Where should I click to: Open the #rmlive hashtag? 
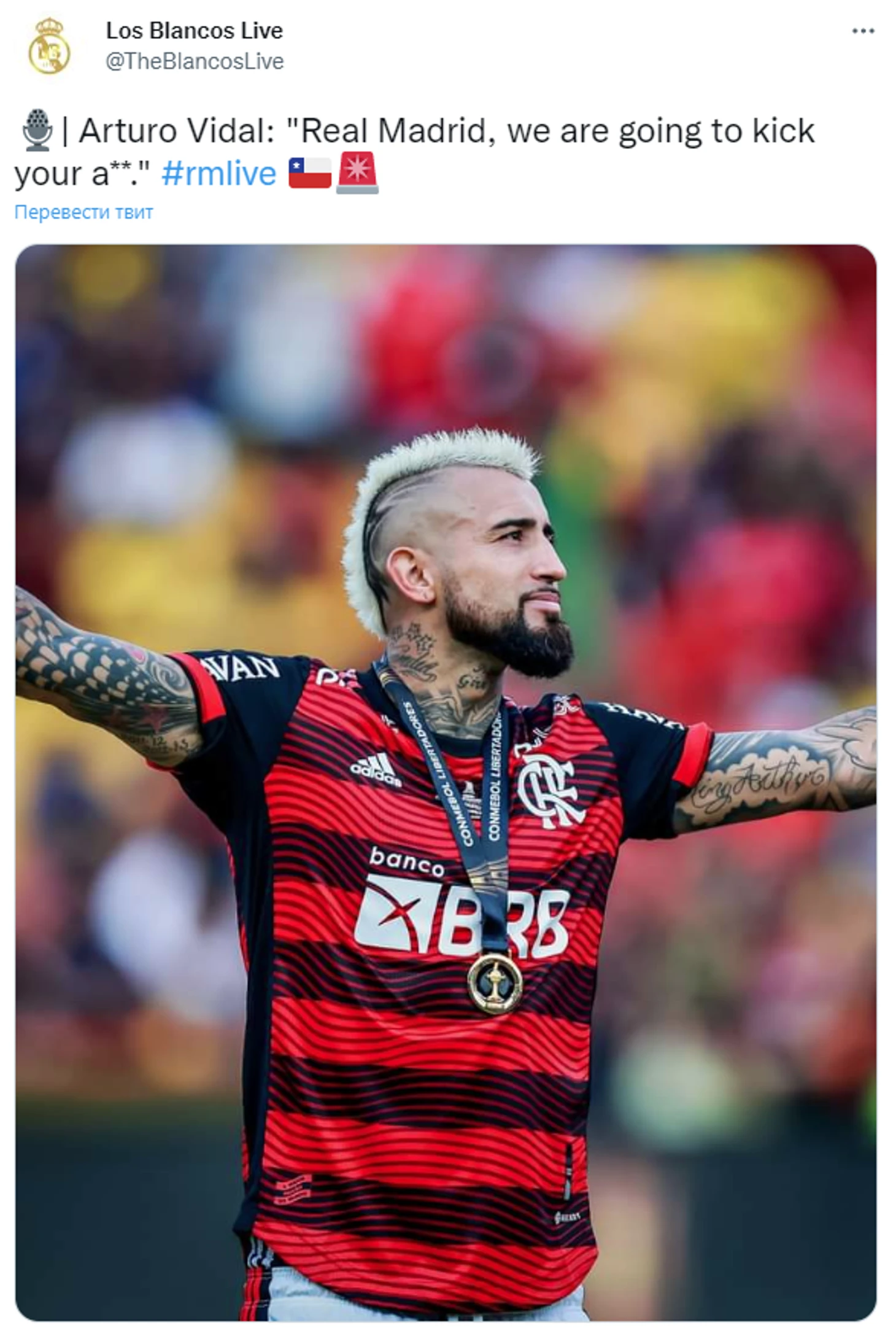tap(218, 174)
